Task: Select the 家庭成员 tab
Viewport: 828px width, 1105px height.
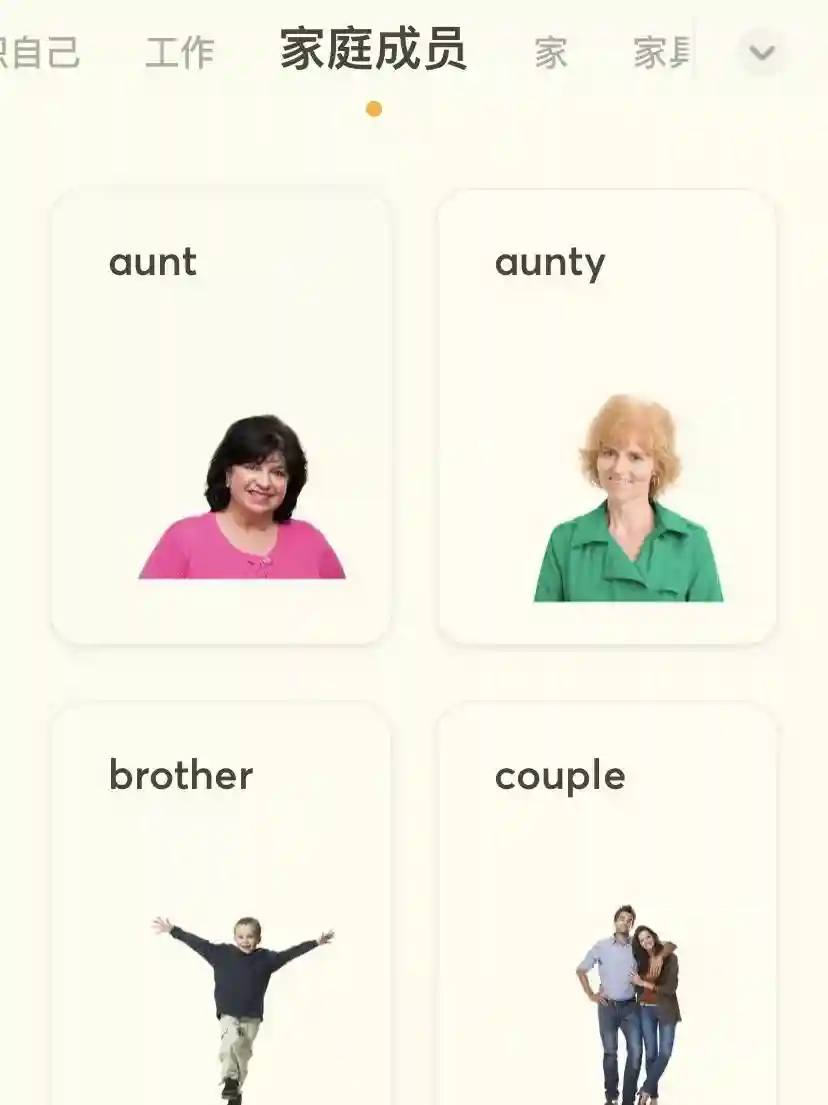Action: 373,51
